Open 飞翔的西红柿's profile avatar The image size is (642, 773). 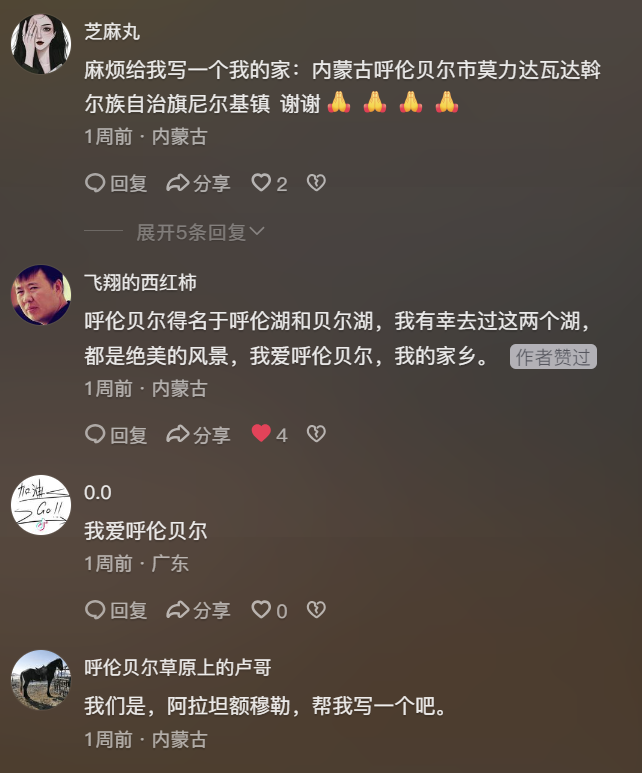pyautogui.click(x=40, y=295)
